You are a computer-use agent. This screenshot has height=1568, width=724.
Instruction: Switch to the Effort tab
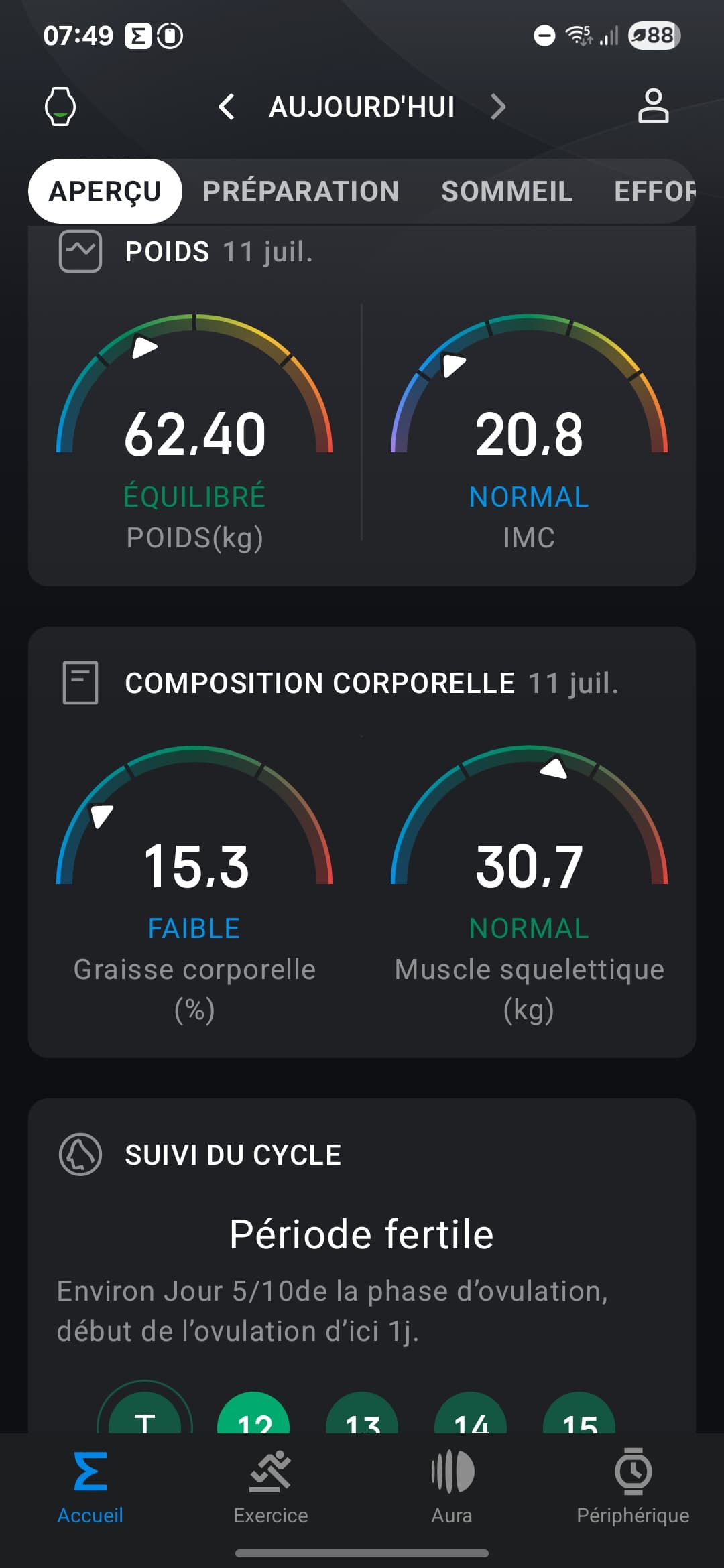(x=654, y=192)
